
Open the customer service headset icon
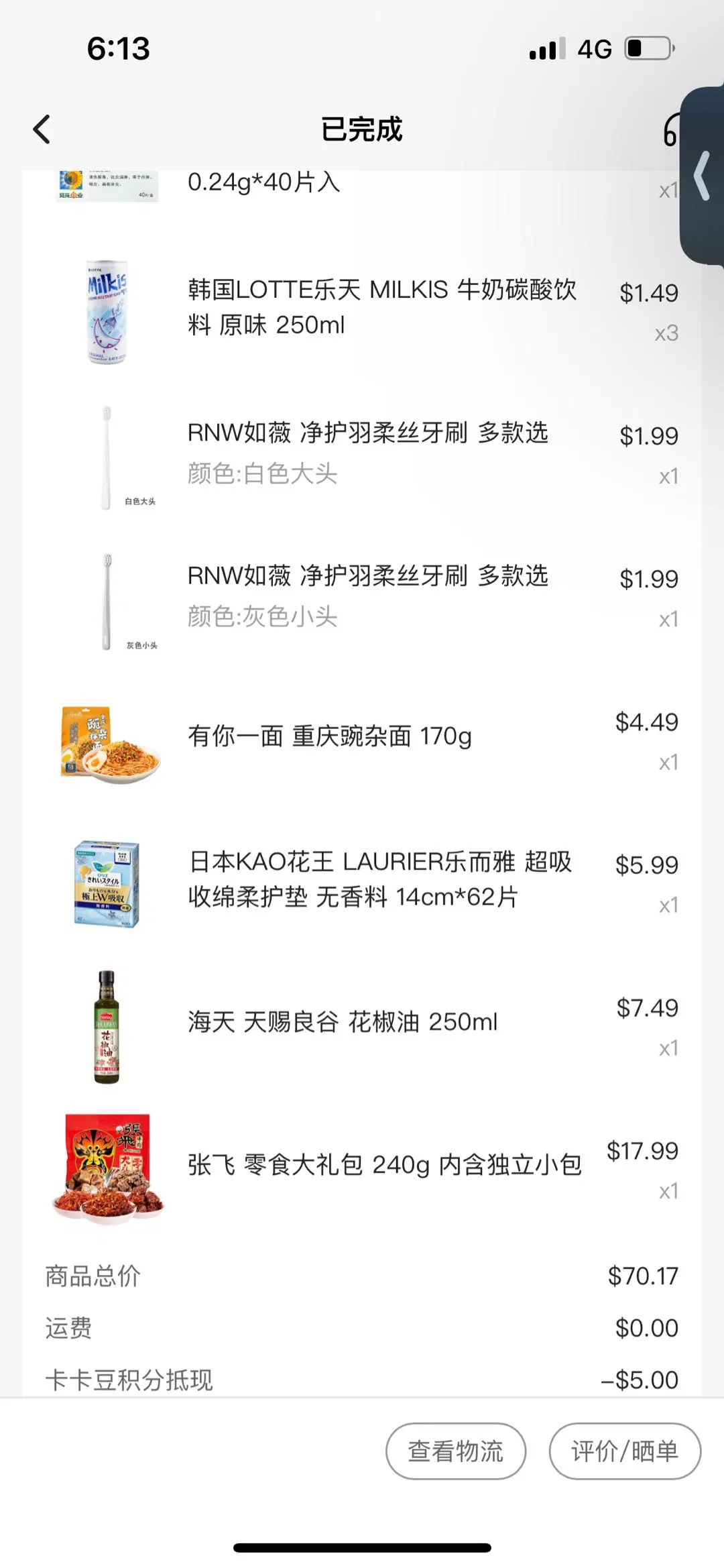tap(670, 130)
